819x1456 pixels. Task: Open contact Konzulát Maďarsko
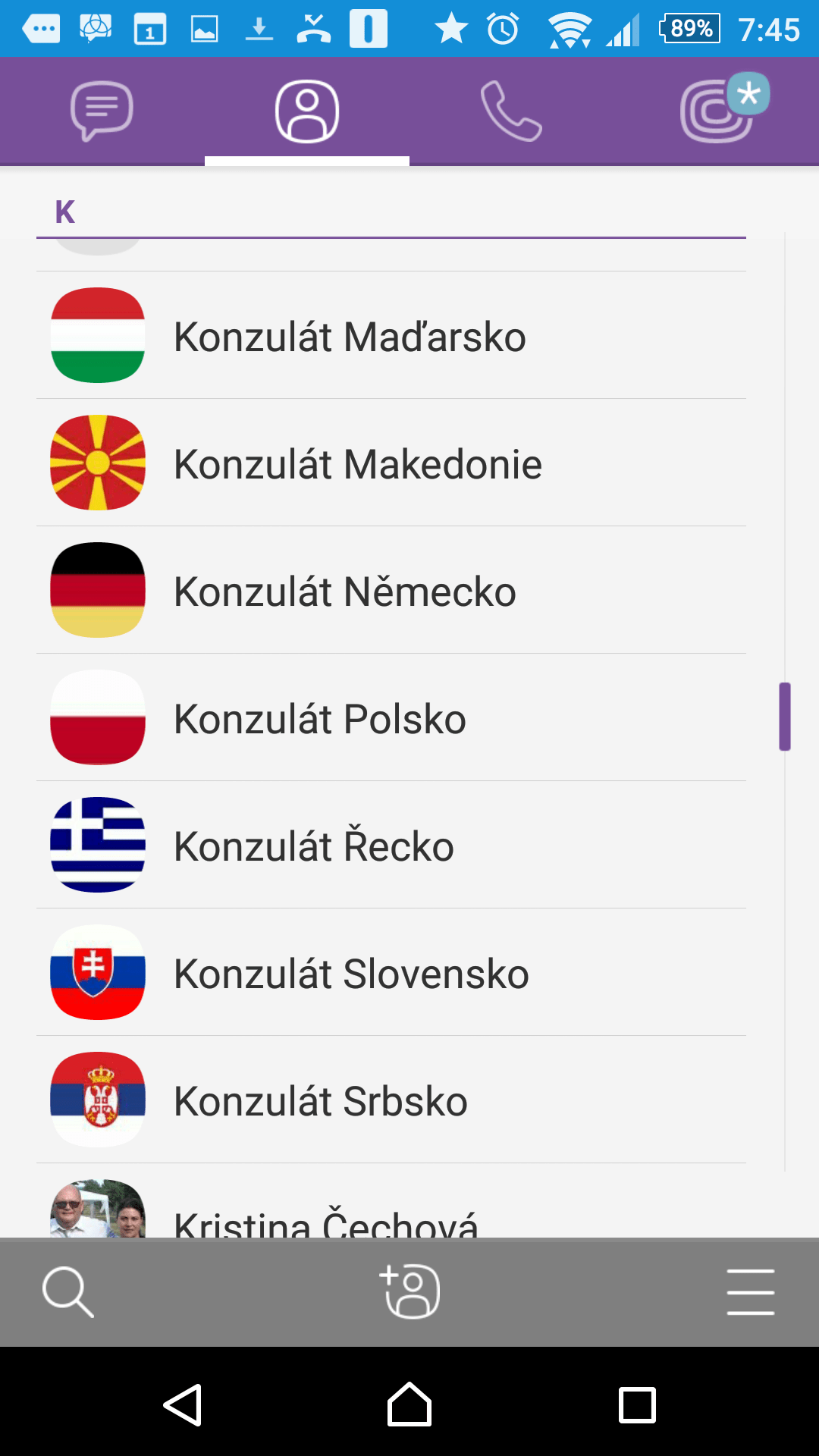point(391,335)
